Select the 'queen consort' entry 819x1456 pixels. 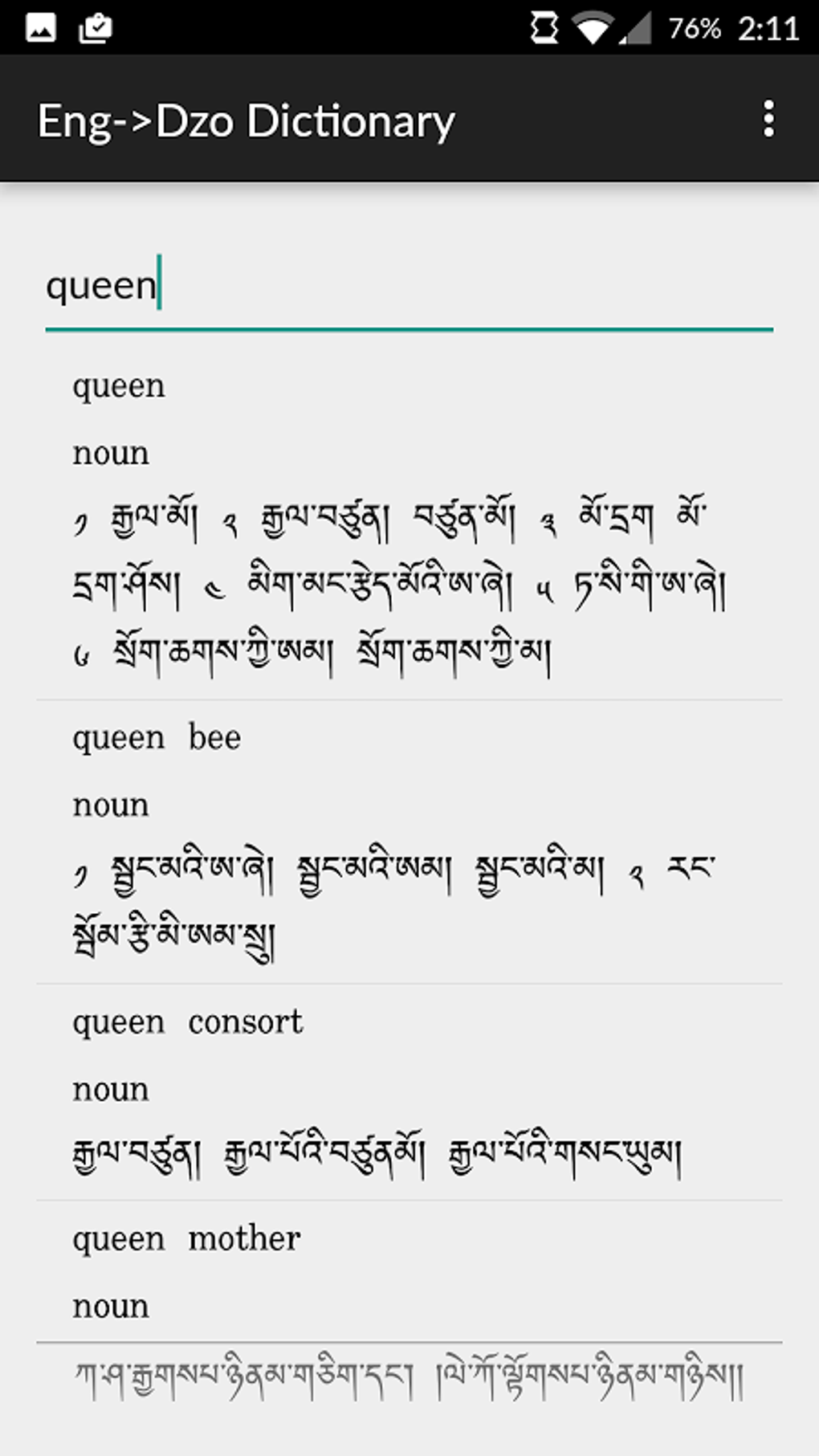click(187, 1022)
